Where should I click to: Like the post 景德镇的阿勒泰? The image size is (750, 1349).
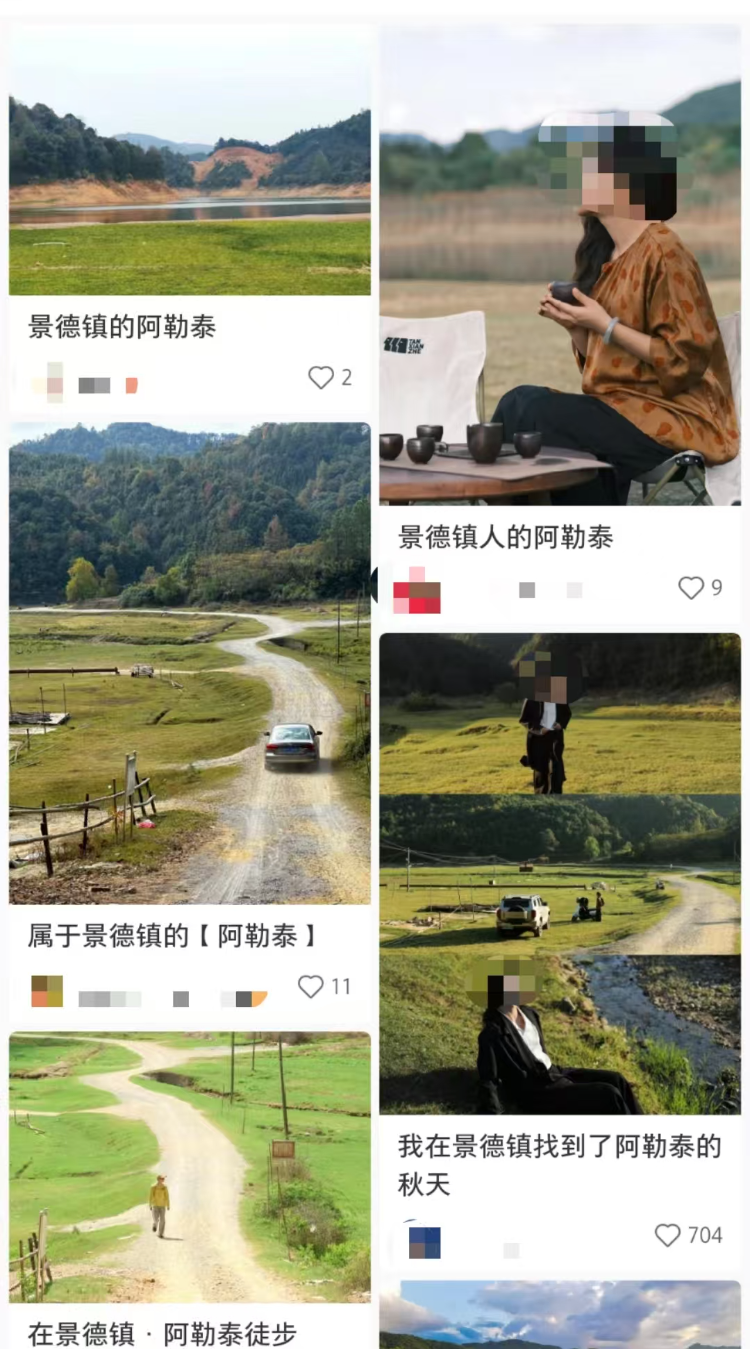click(321, 378)
